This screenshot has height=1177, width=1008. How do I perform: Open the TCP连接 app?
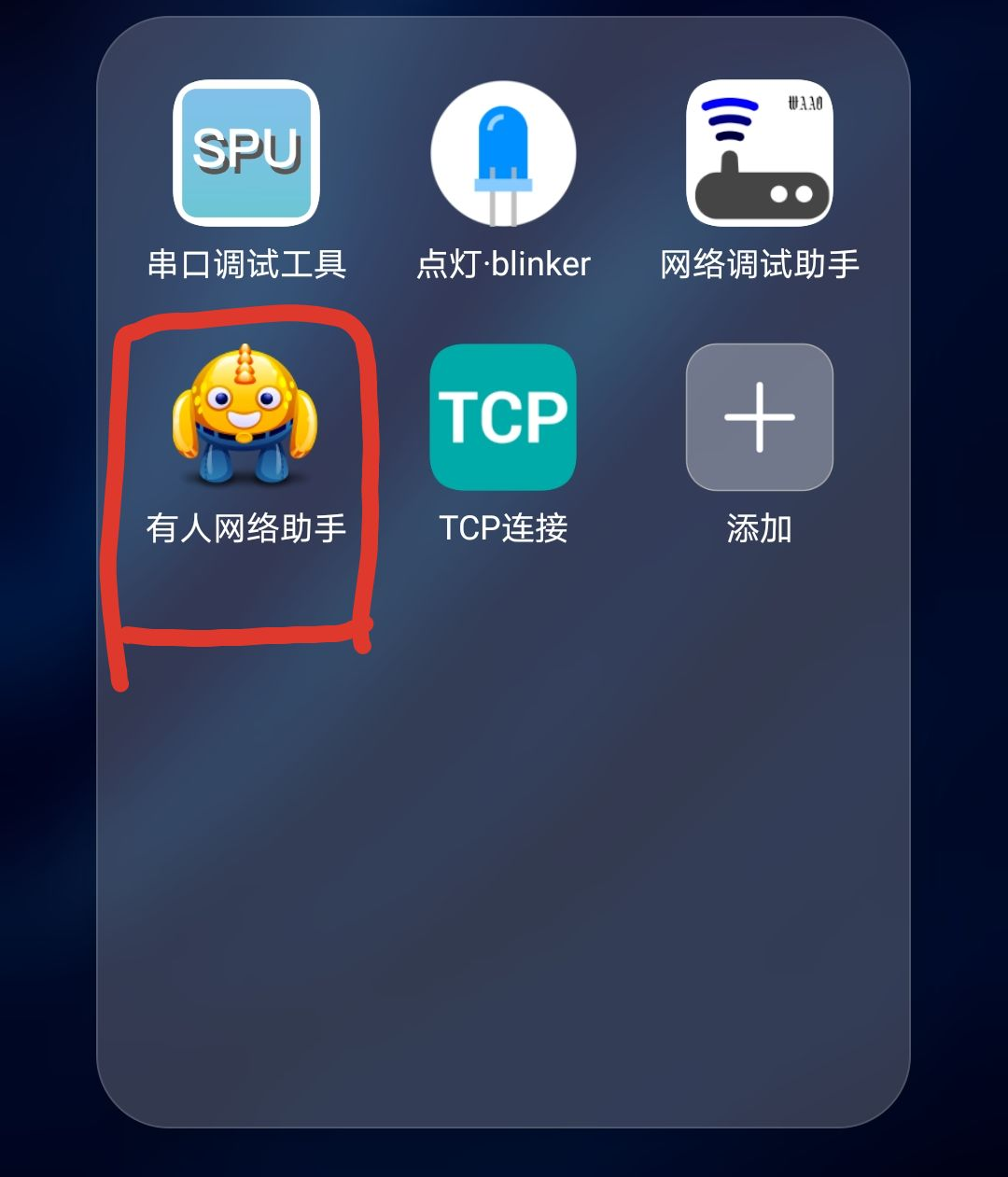(x=503, y=416)
